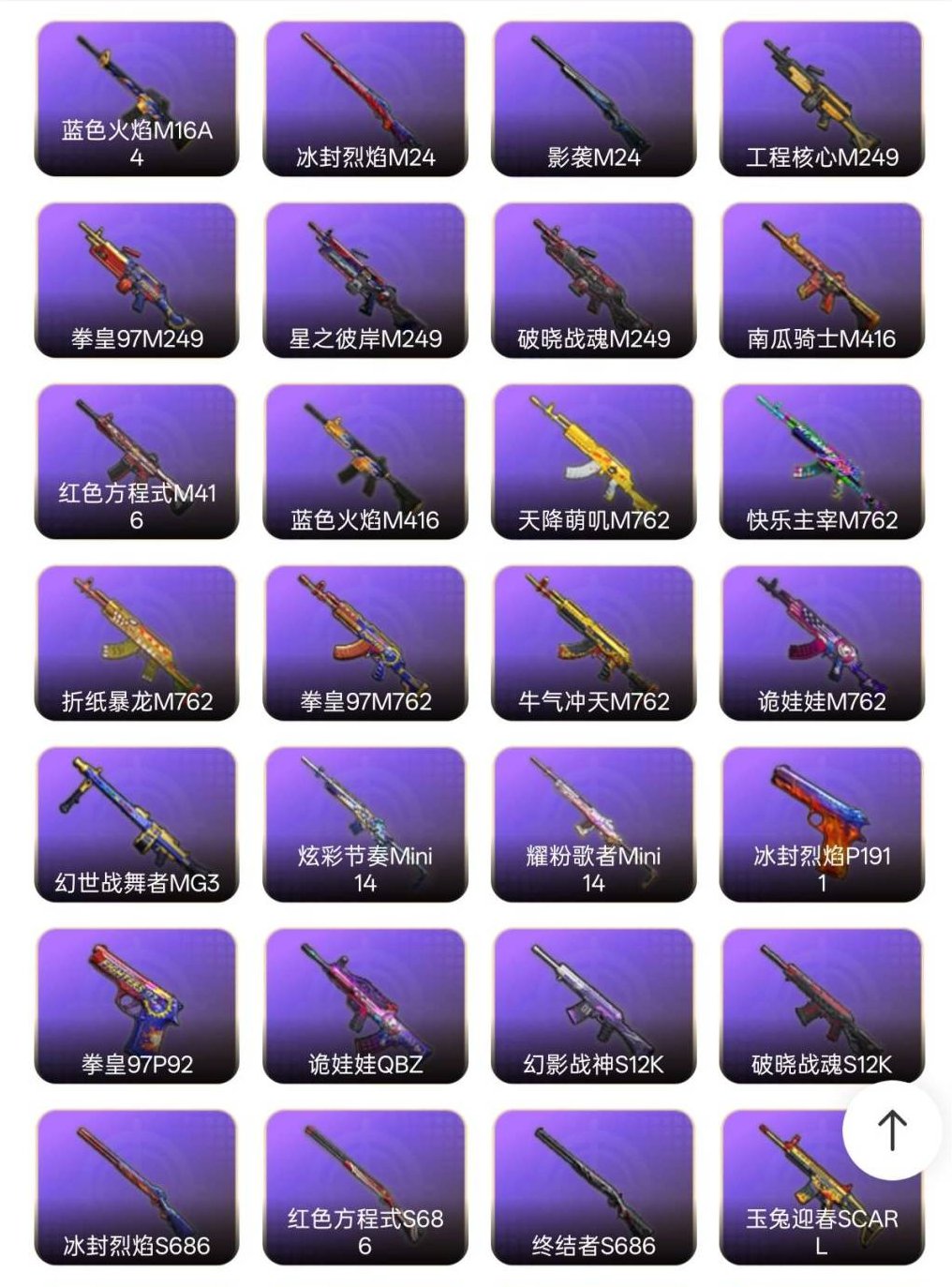Viewport: 952px width, 1287px height.
Task: Open the 影袭M24 tile
Action: [x=593, y=98]
